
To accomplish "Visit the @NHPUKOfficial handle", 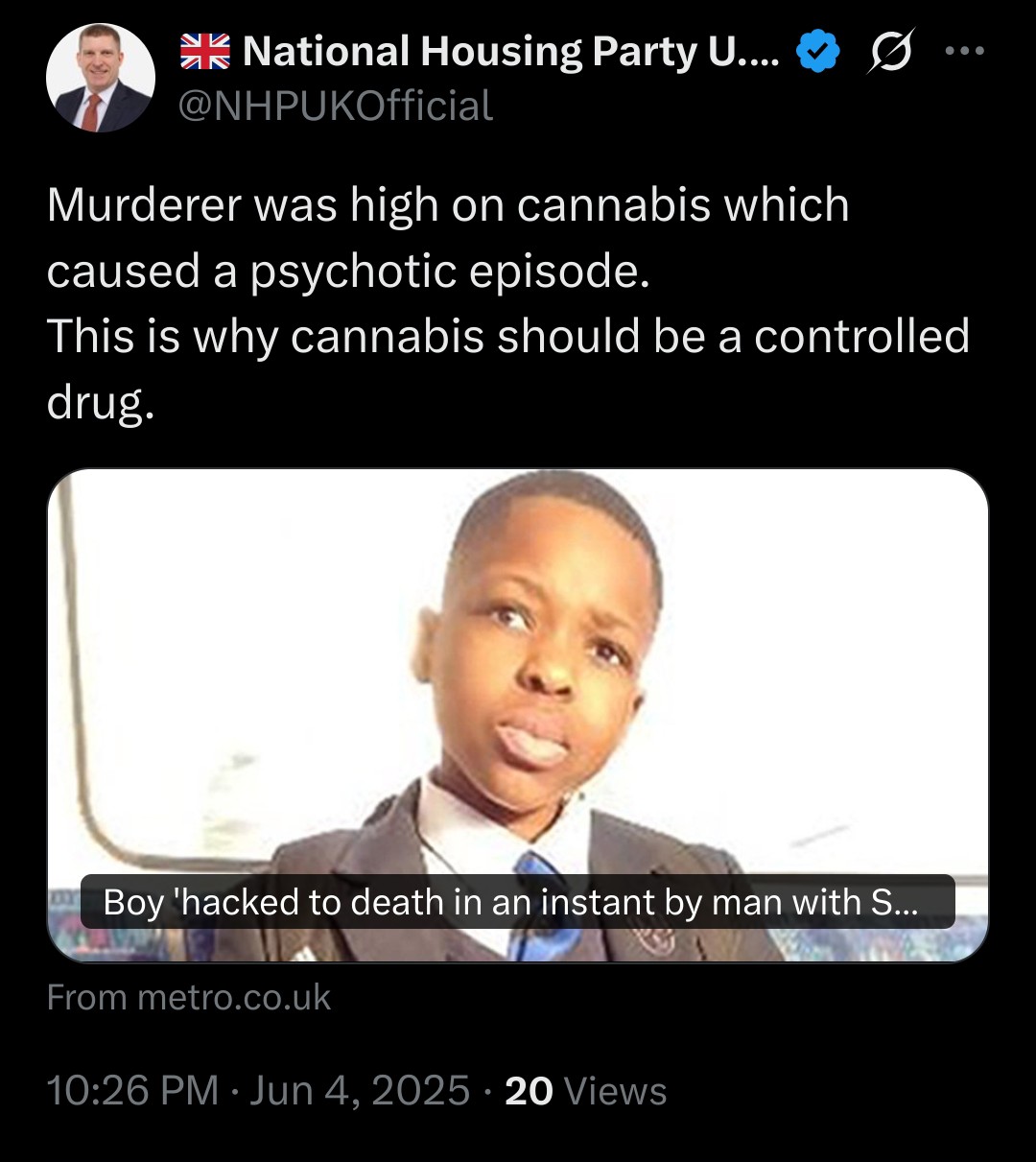I will coord(335,106).
